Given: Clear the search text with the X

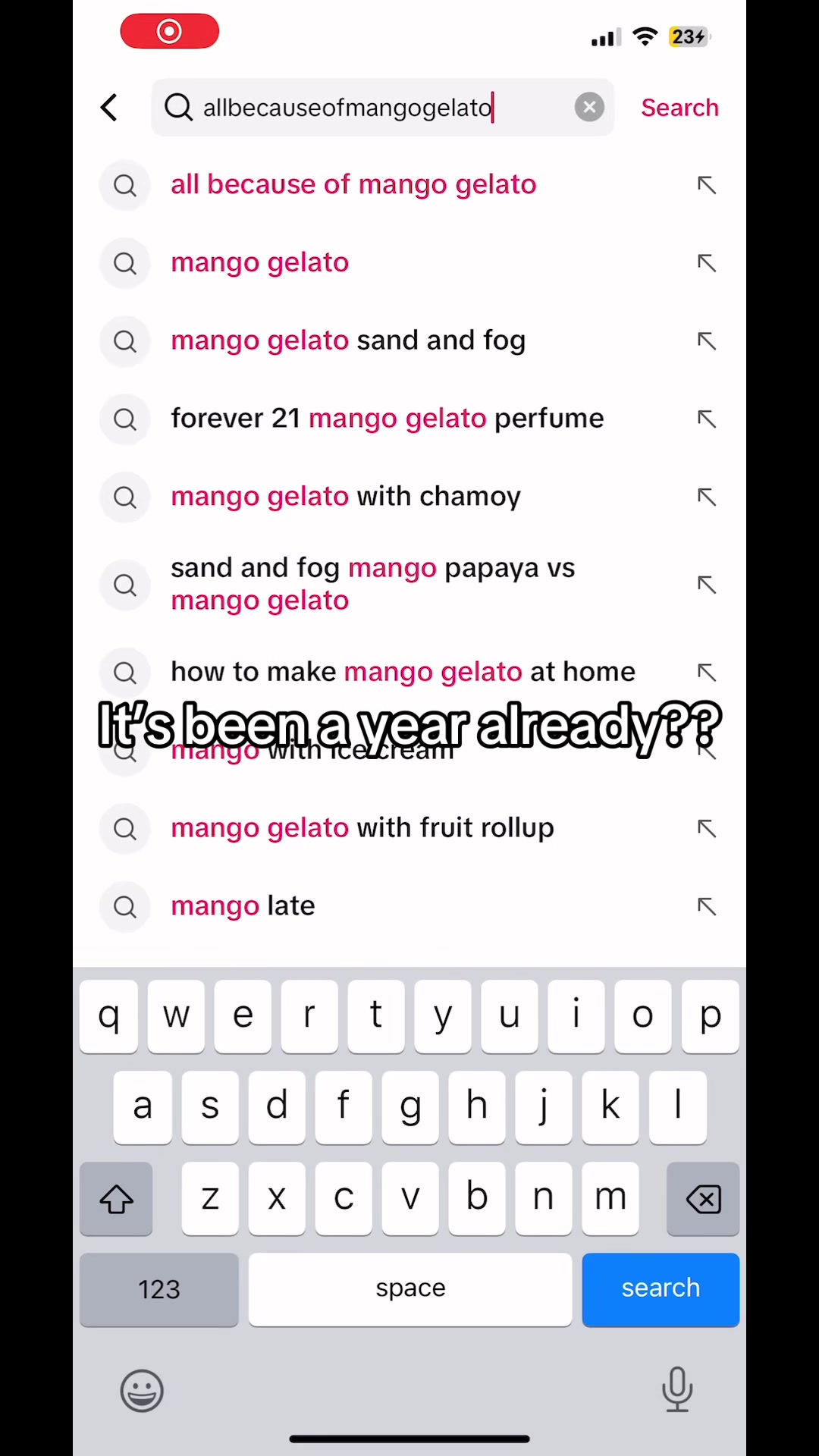Looking at the screenshot, I should [589, 108].
